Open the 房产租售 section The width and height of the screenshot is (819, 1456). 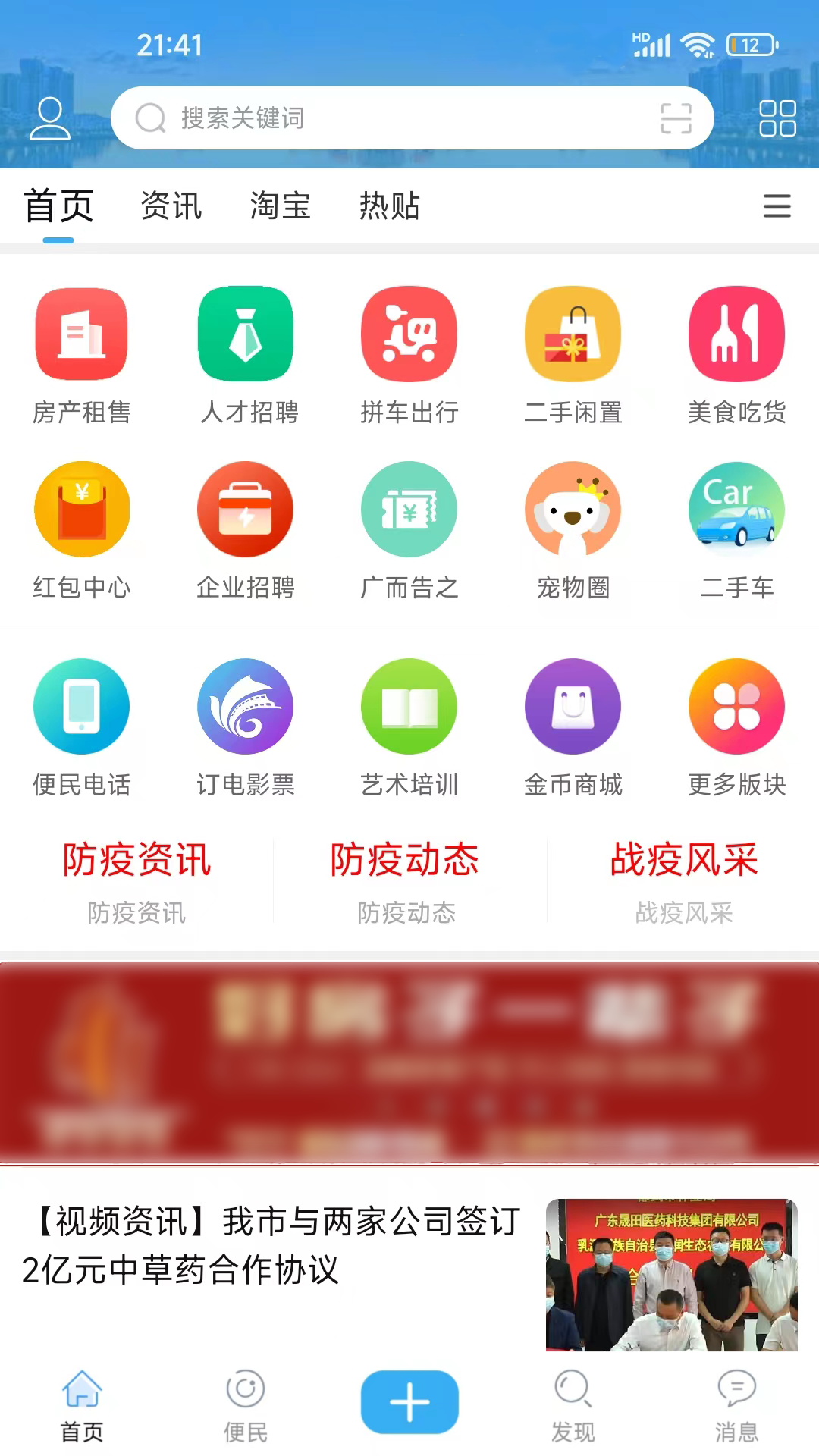click(x=82, y=353)
